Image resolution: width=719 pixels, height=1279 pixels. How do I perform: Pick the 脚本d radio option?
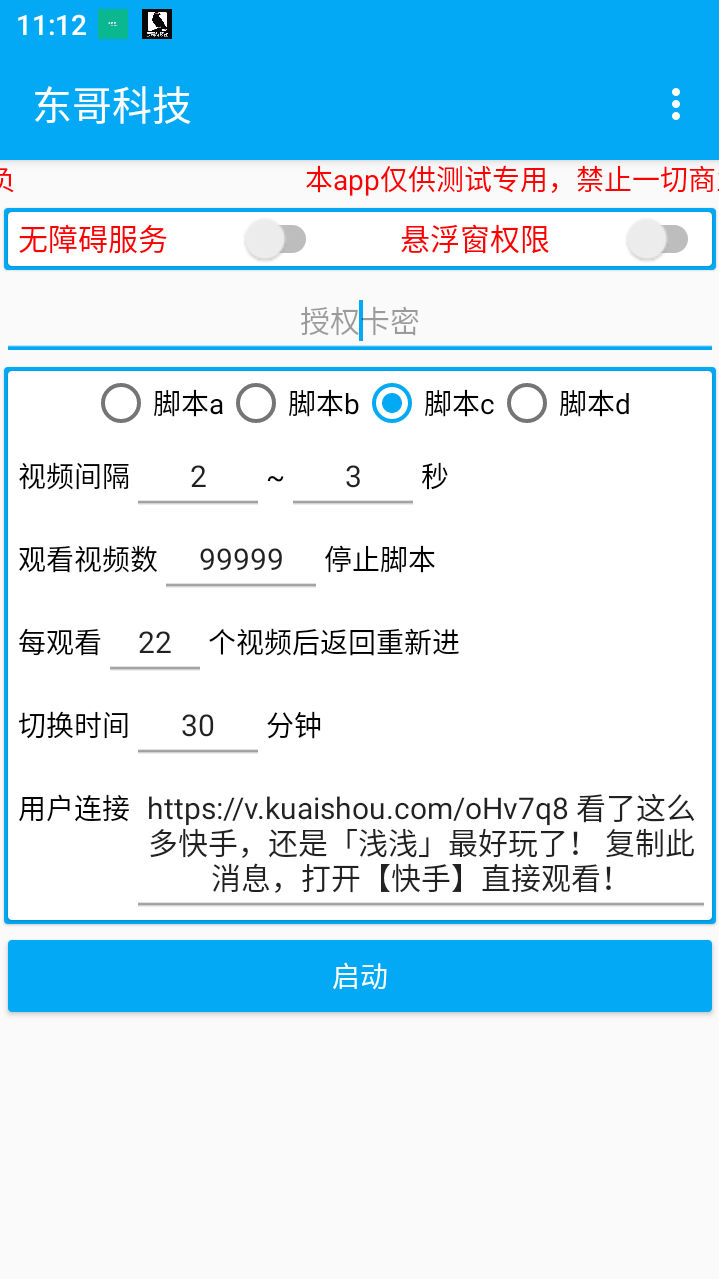527,404
